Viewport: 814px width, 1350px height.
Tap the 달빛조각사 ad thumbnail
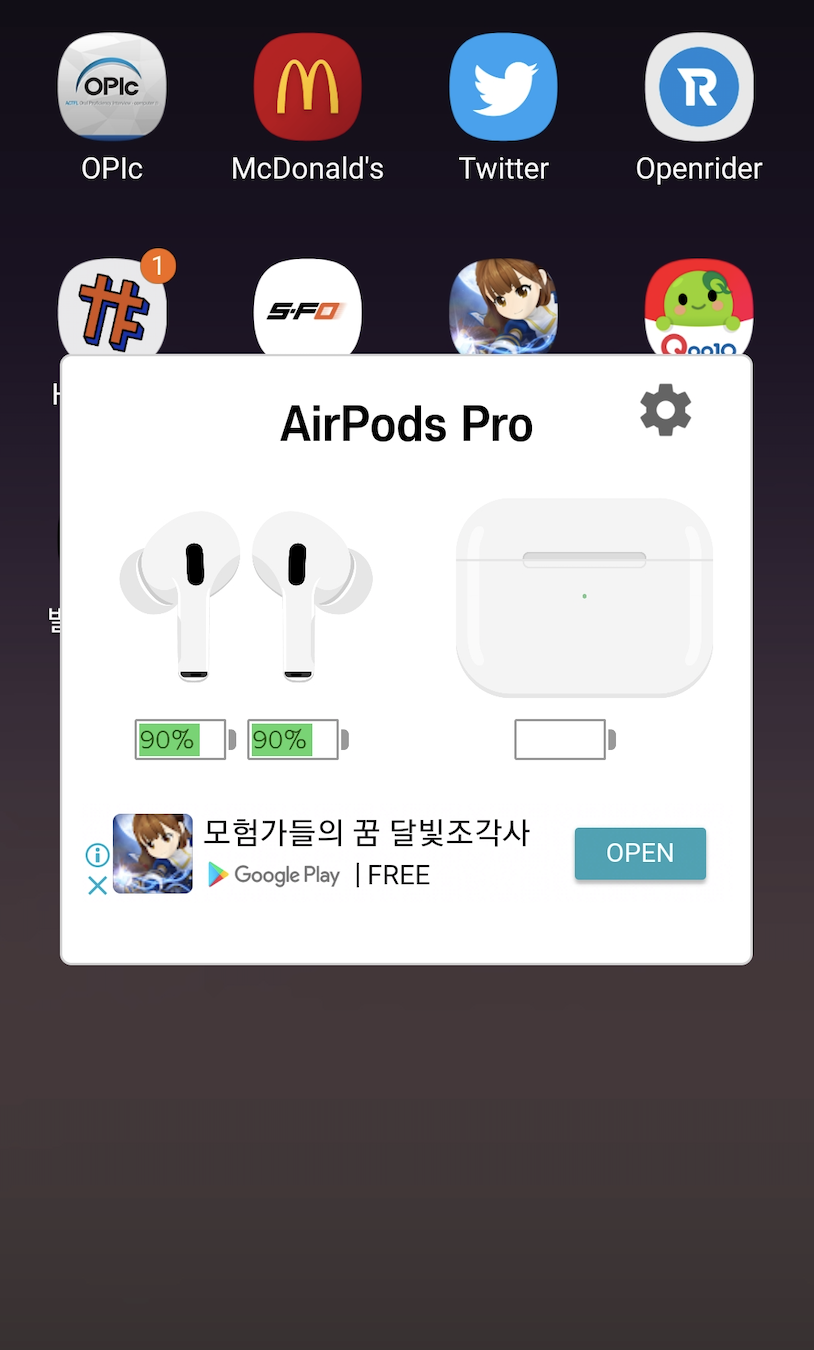152,853
